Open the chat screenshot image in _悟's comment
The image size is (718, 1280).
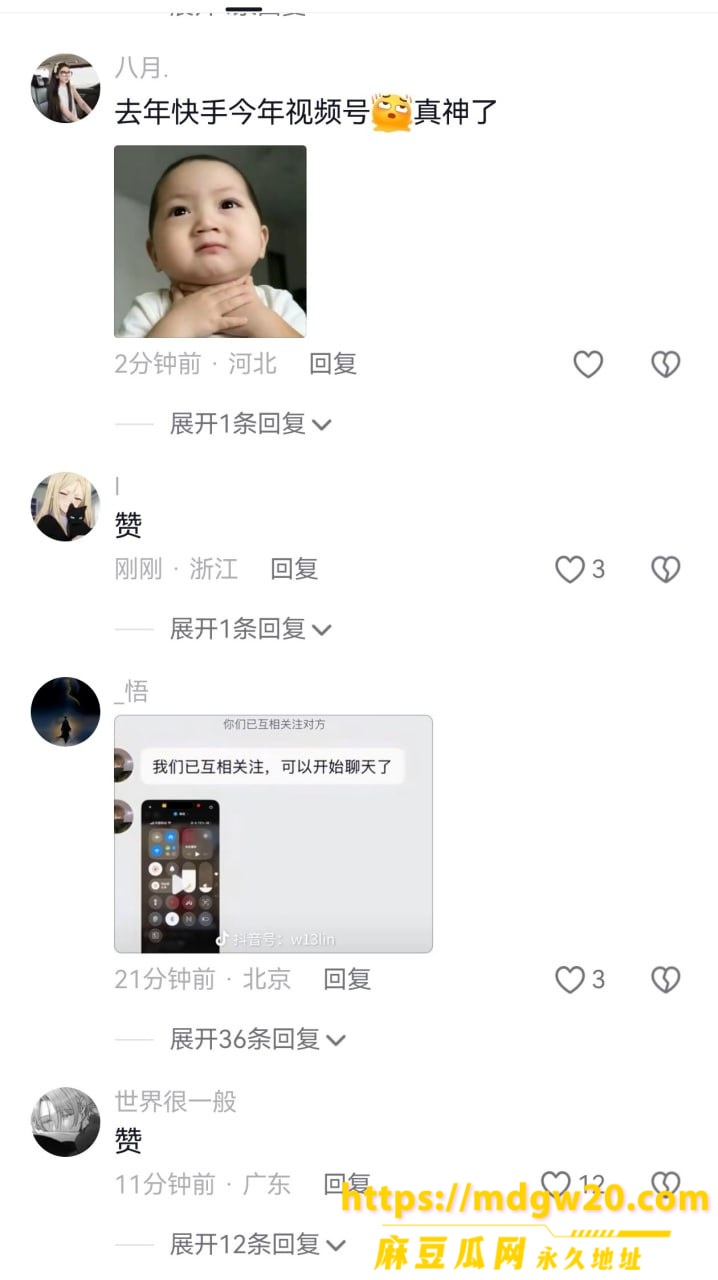tap(273, 834)
